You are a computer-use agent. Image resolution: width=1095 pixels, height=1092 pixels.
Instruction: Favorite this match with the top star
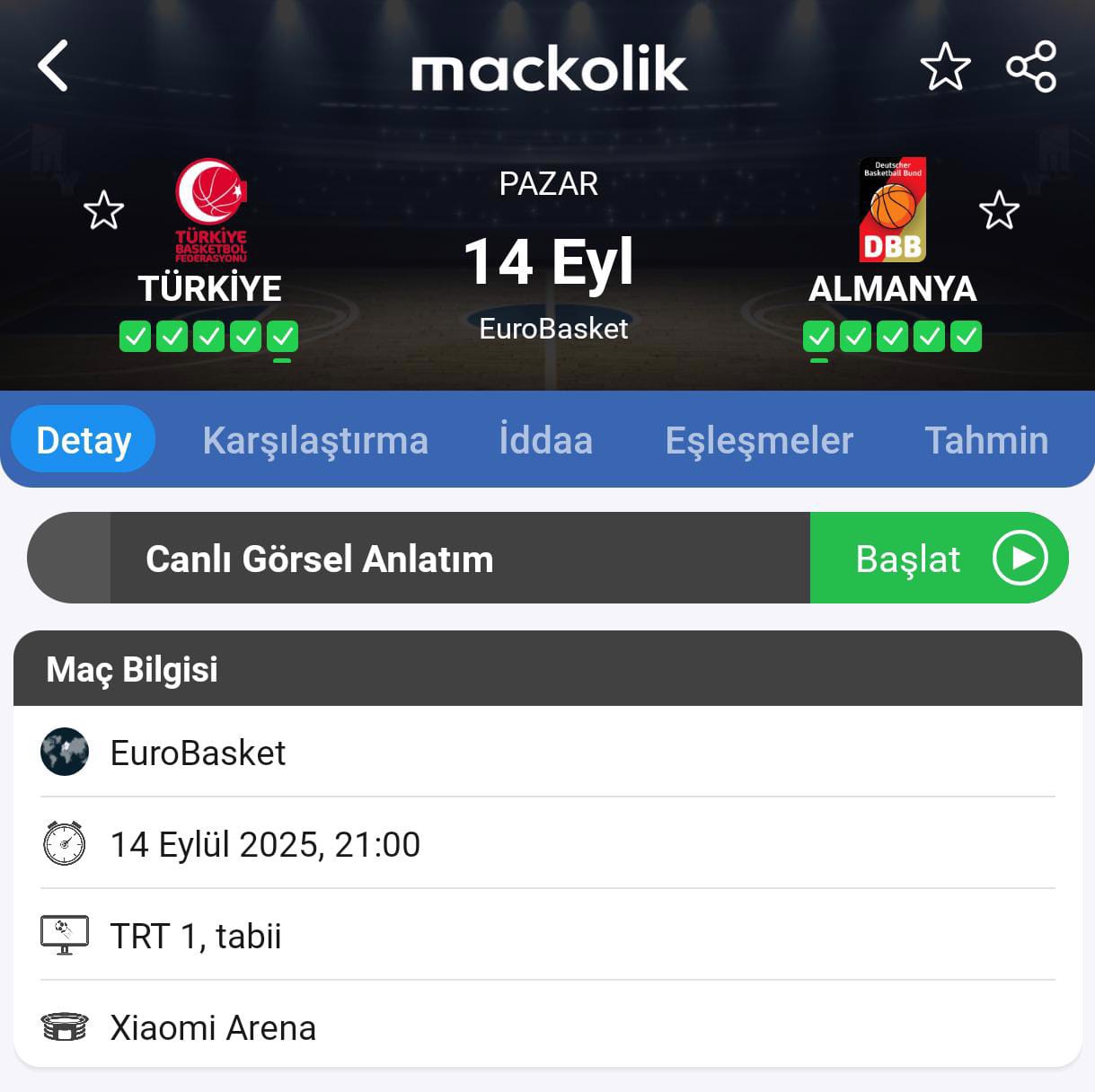(x=945, y=66)
